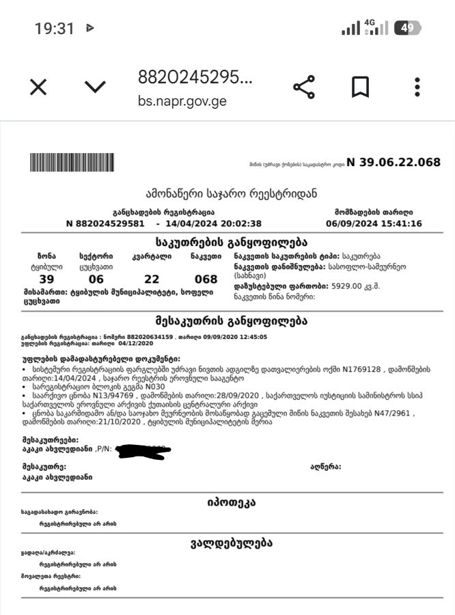455x615 pixels.
Task: Minimize the tab with the down chevron
Action: (95, 87)
